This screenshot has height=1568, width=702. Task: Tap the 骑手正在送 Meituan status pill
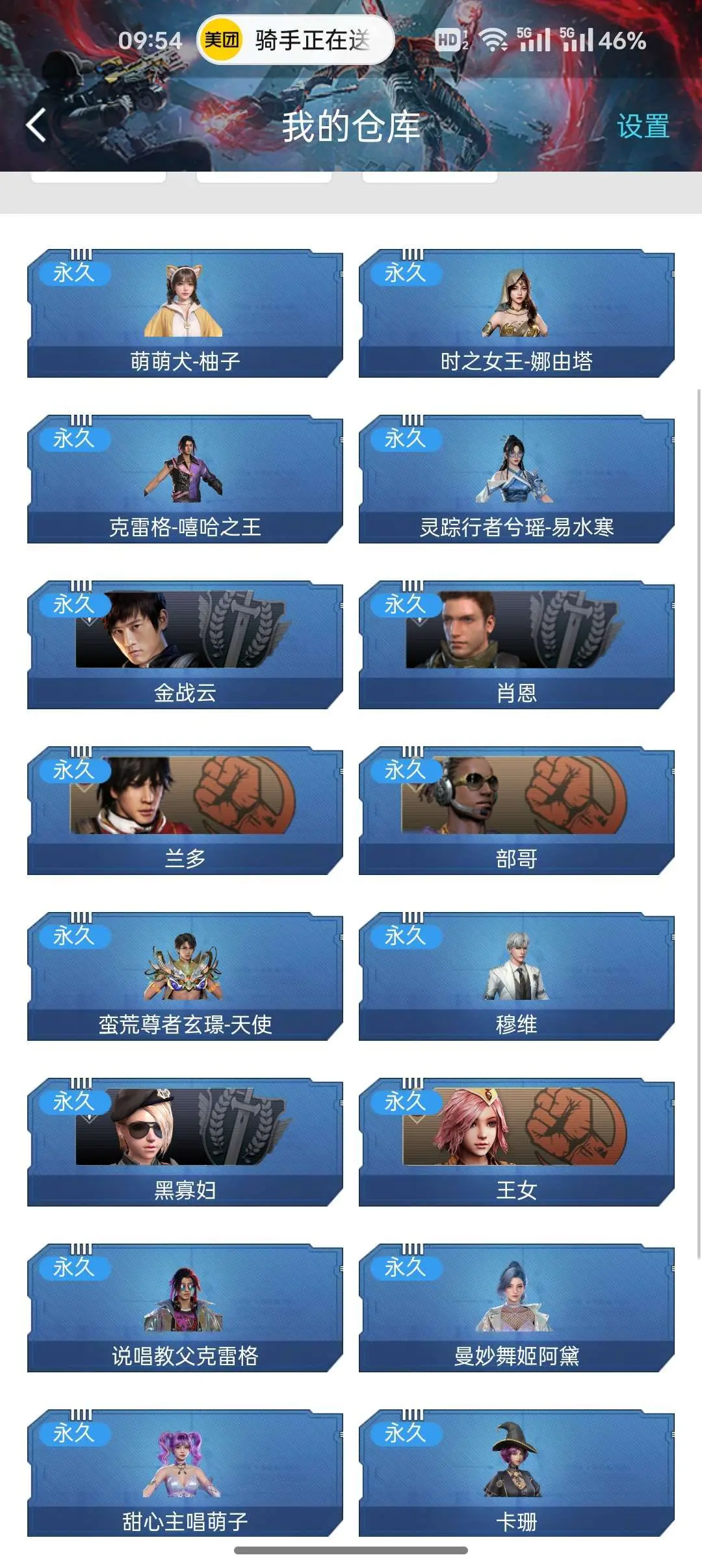coord(296,40)
